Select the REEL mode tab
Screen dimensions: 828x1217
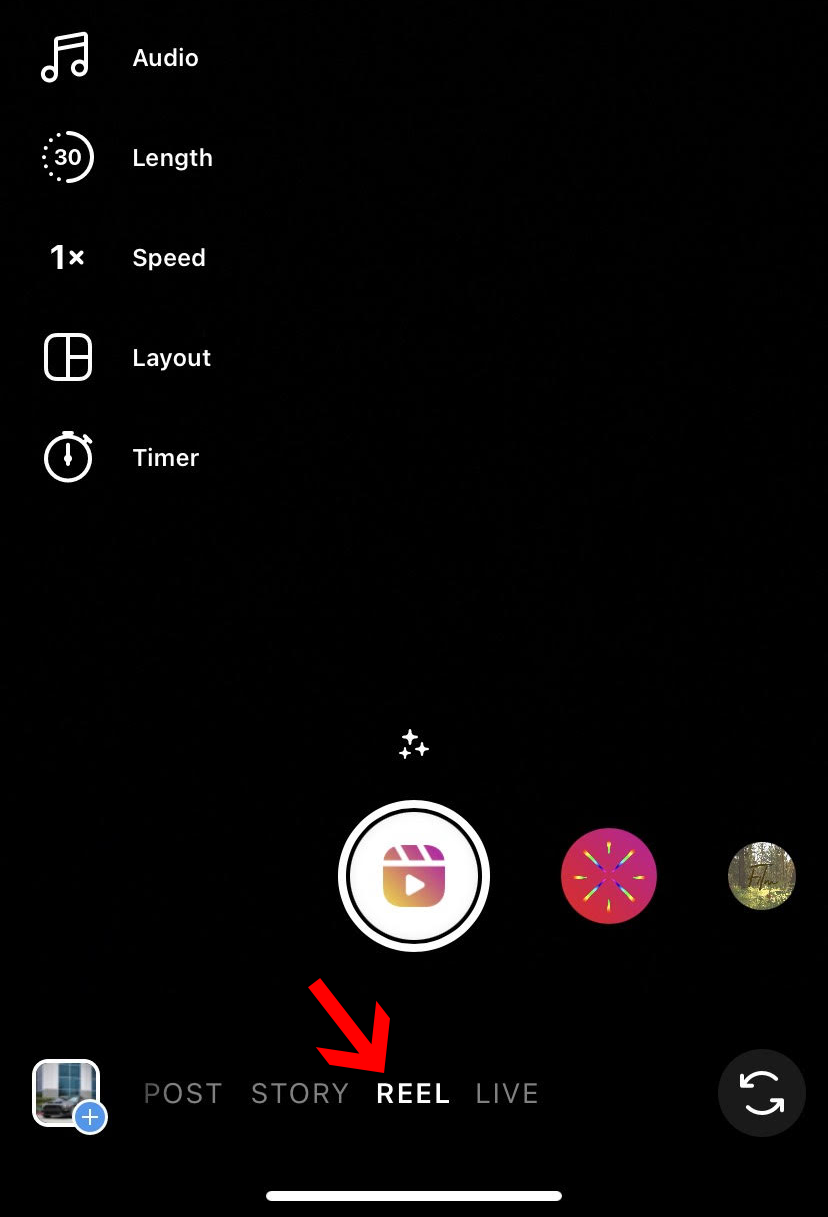pos(413,1093)
